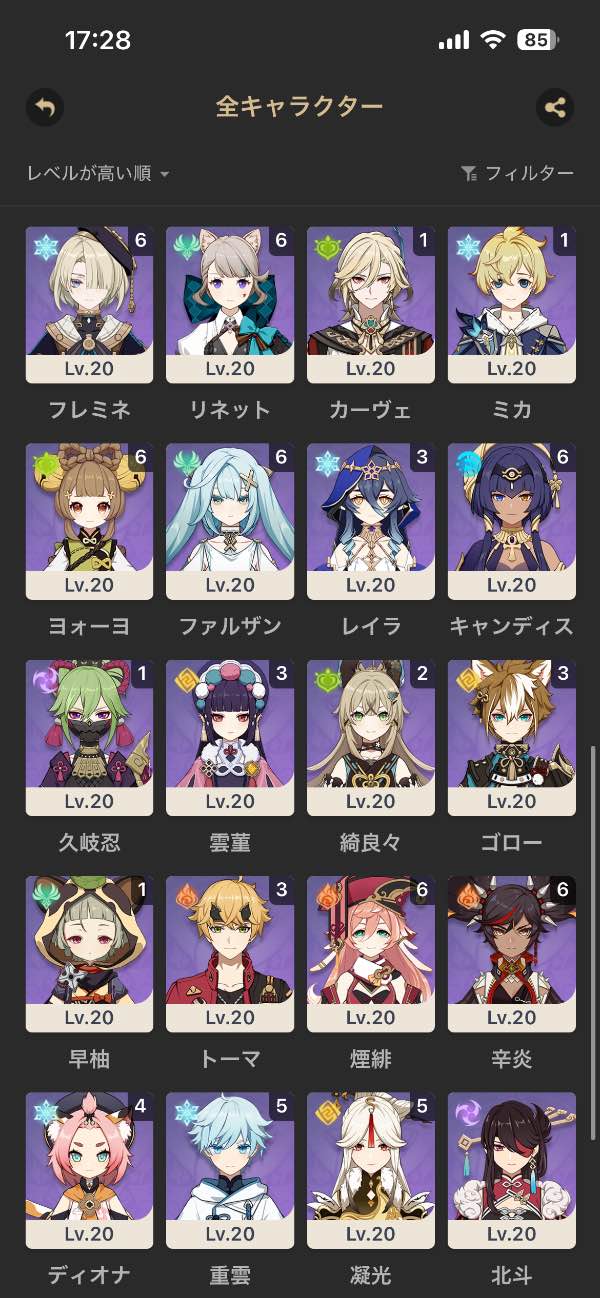This screenshot has width=600, height=1298.
Task: View ファルザン character details
Action: point(230,521)
